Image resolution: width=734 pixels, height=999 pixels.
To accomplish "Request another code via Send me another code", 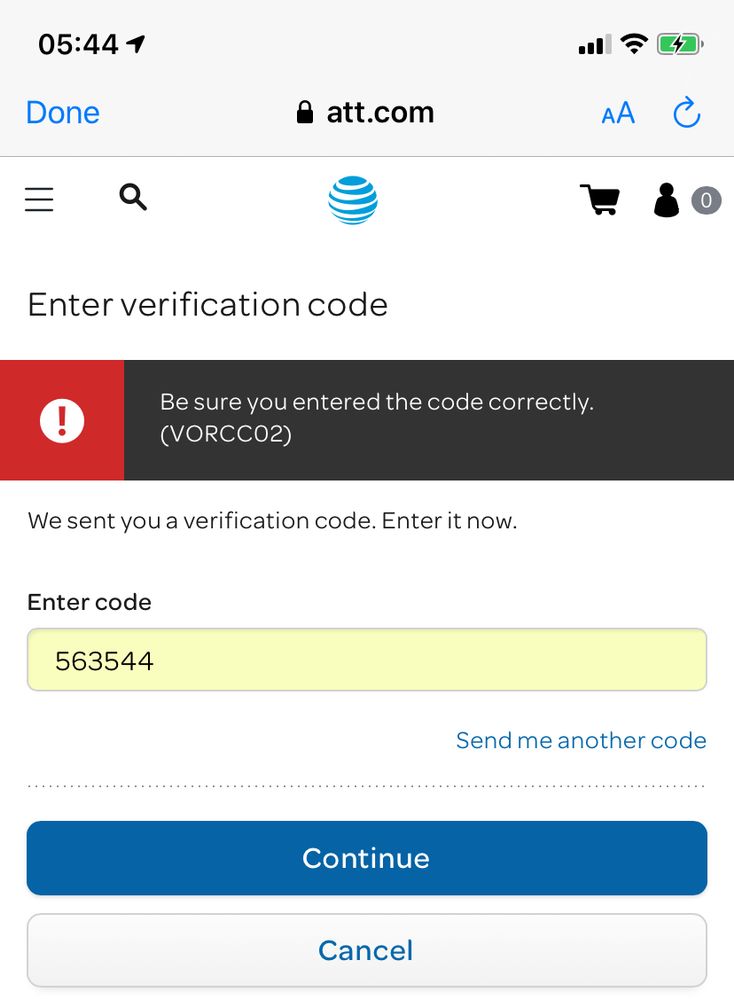I will [580, 740].
